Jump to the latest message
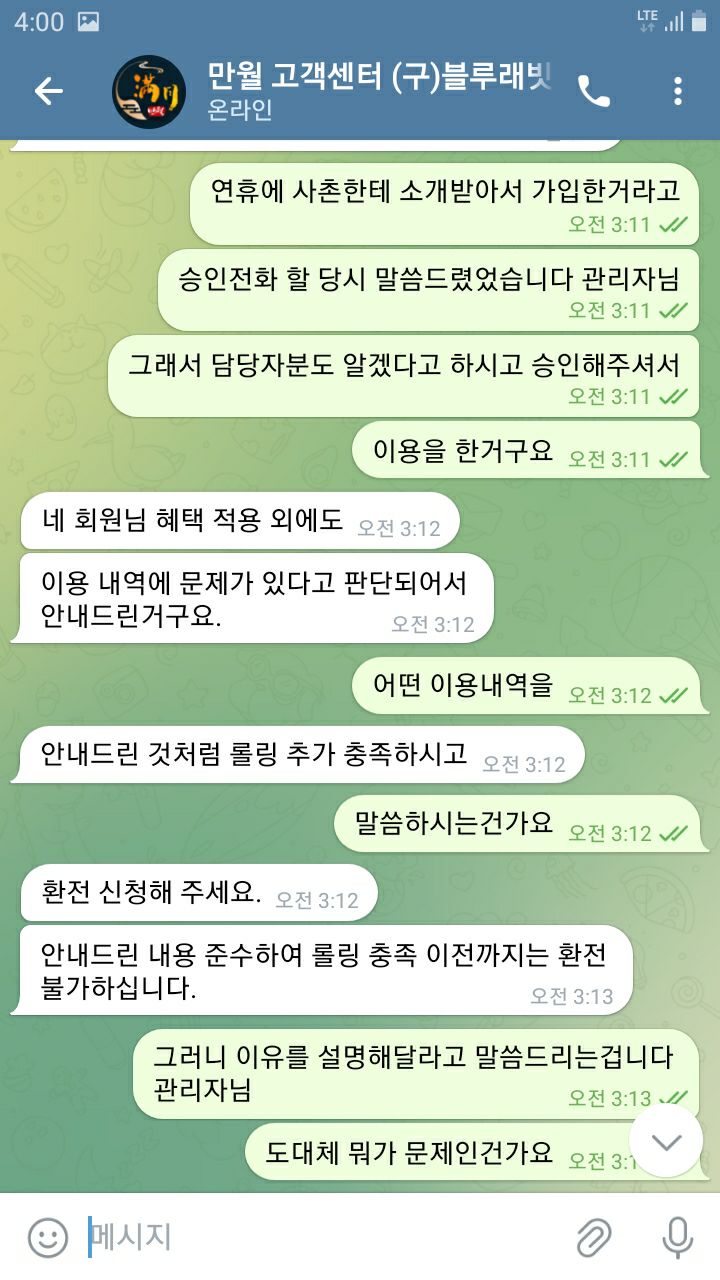 click(x=666, y=1141)
